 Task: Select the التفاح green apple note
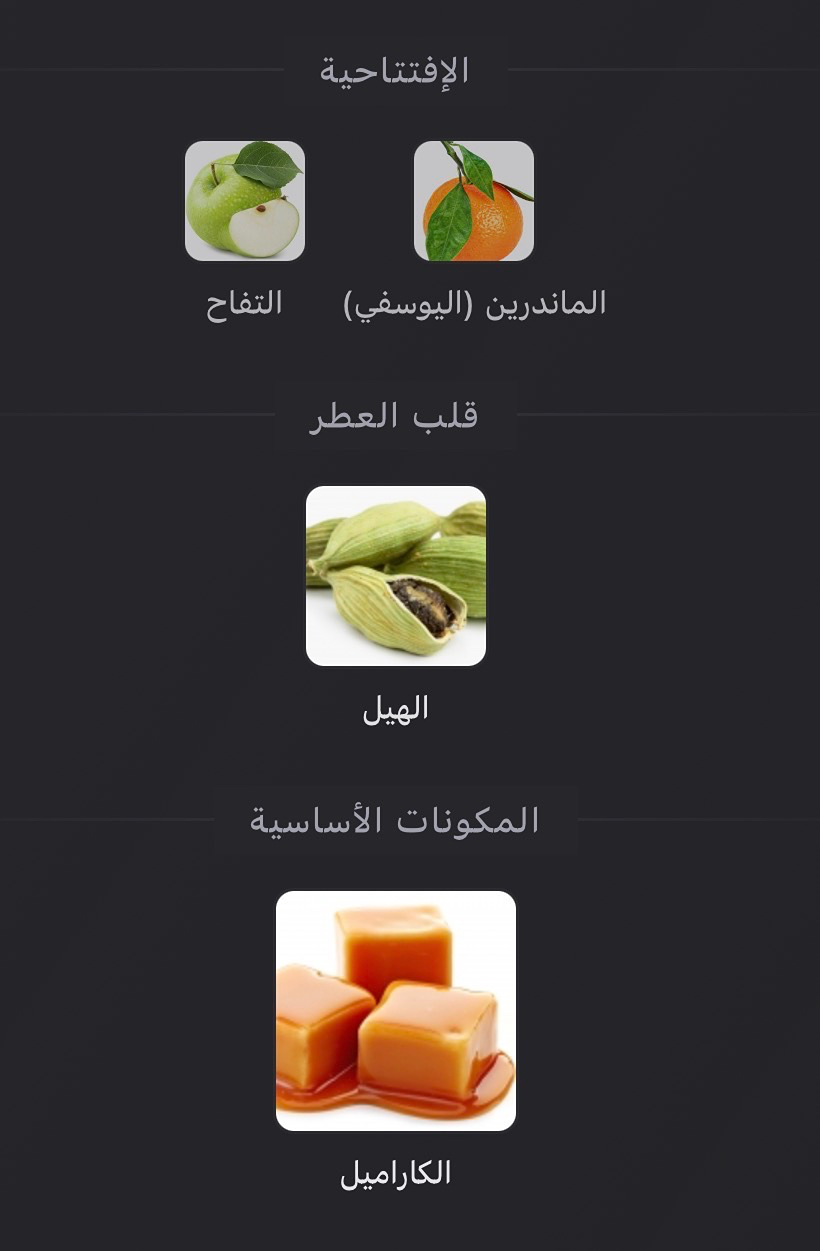(245, 201)
